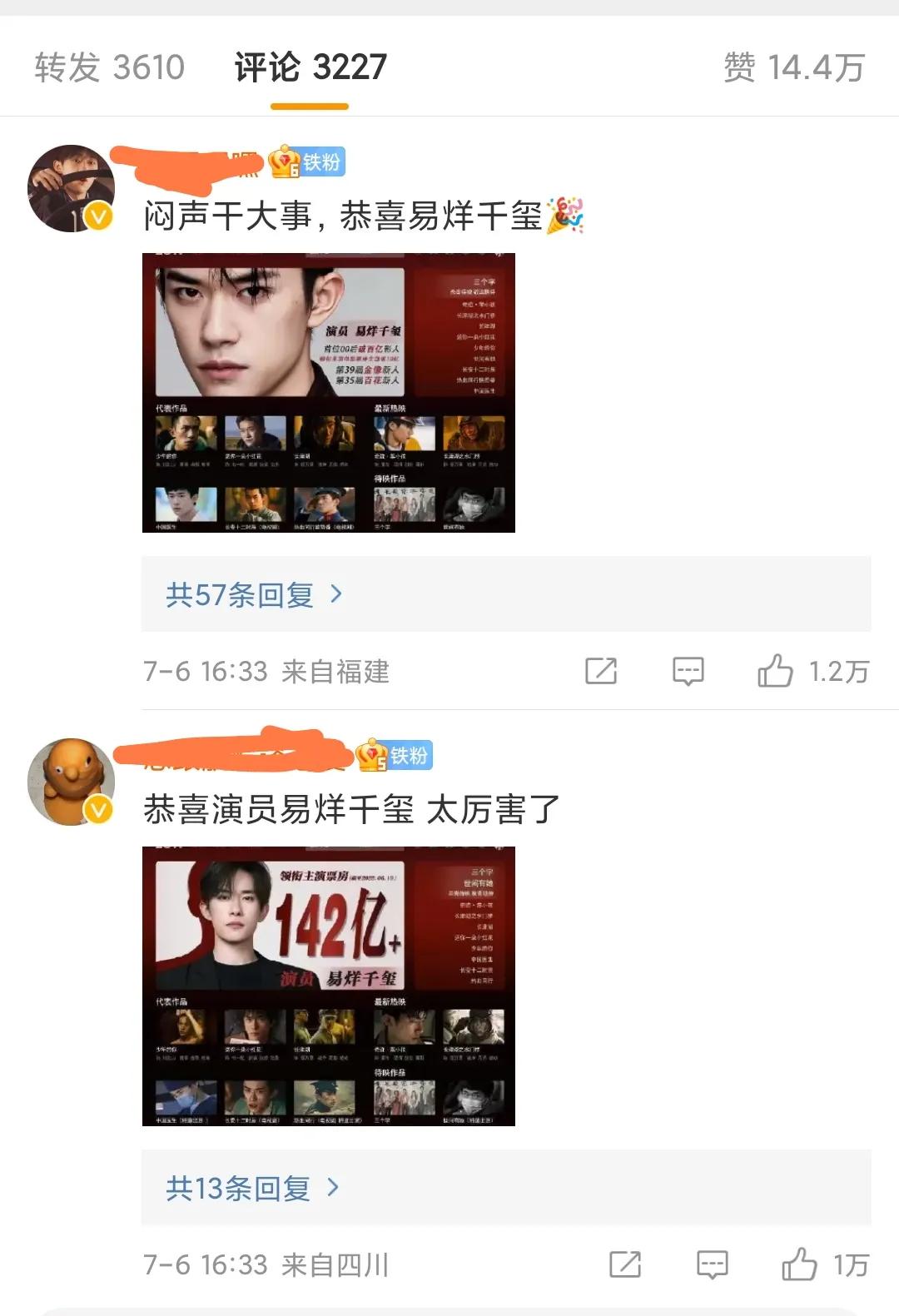The height and width of the screenshot is (1316, 899).
Task: Tap the orange V verified badge on first avatar
Action: pos(97,216)
